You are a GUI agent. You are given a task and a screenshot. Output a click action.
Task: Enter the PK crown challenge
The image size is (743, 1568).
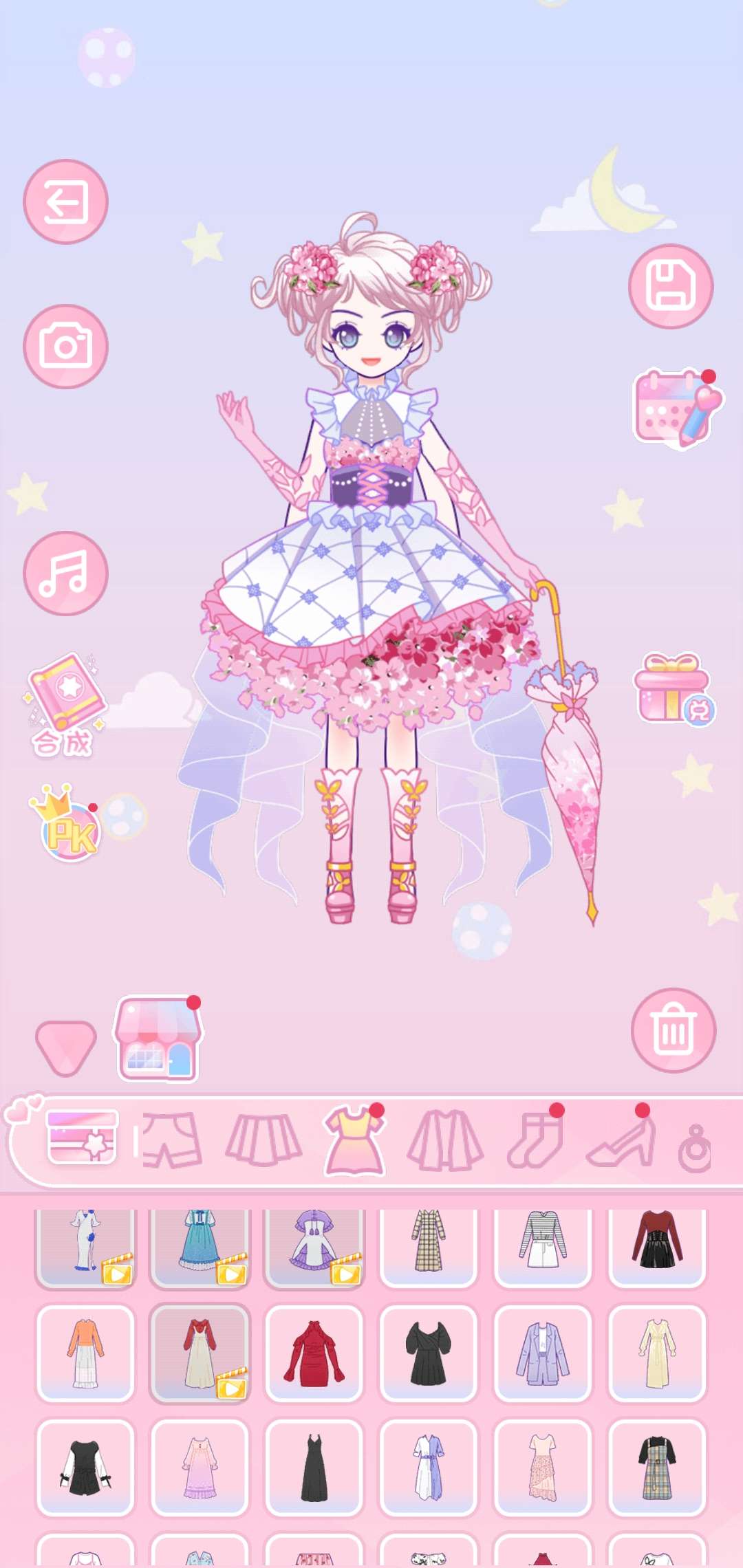69,825
